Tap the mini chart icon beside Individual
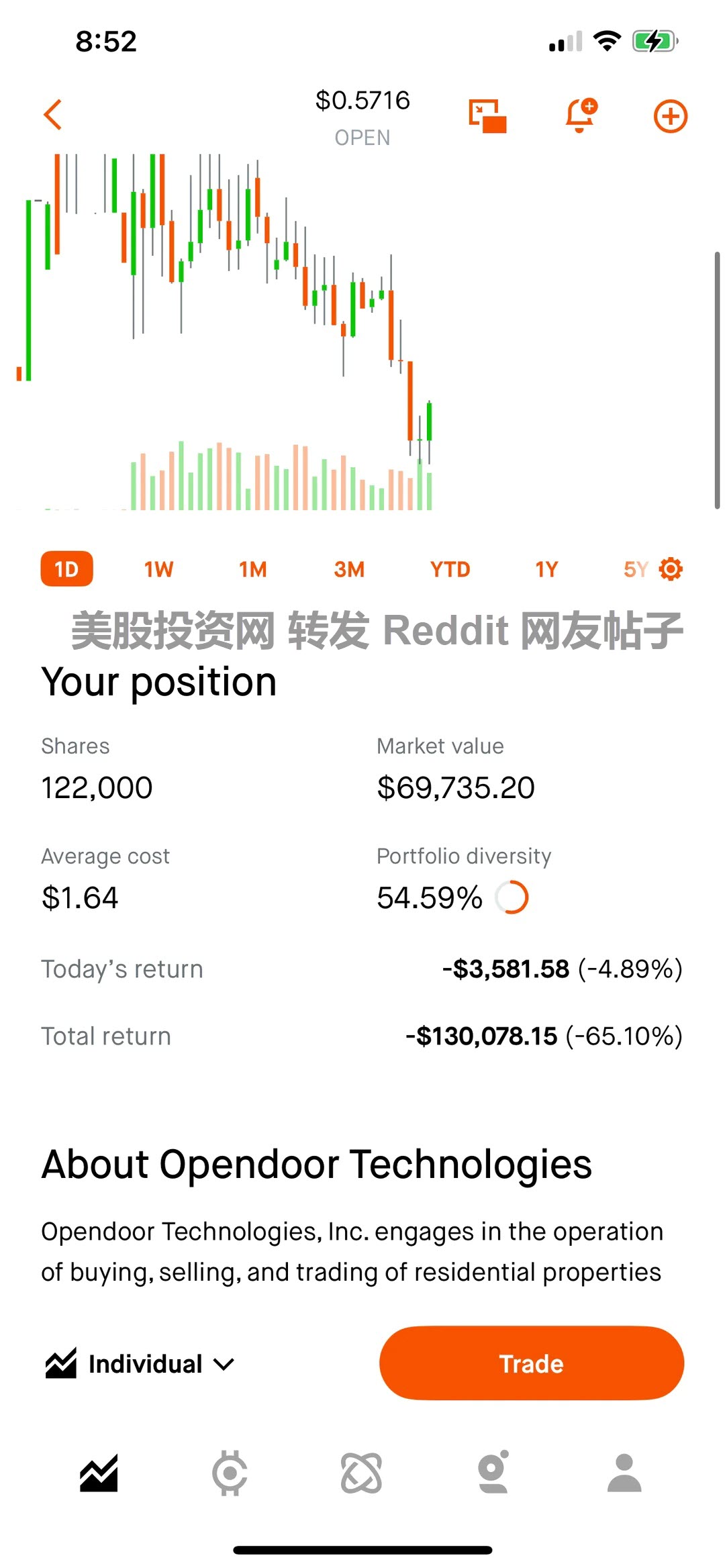The height and width of the screenshot is (1568, 725). pyautogui.click(x=64, y=1363)
